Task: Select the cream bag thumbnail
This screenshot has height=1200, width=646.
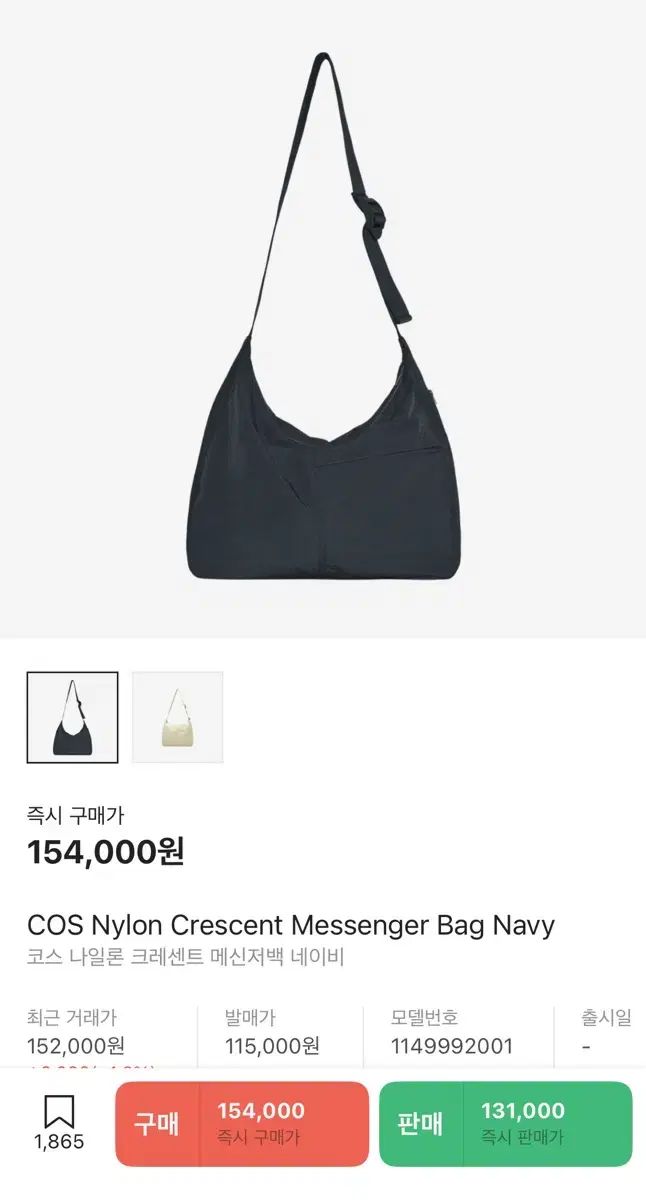Action: tap(178, 717)
